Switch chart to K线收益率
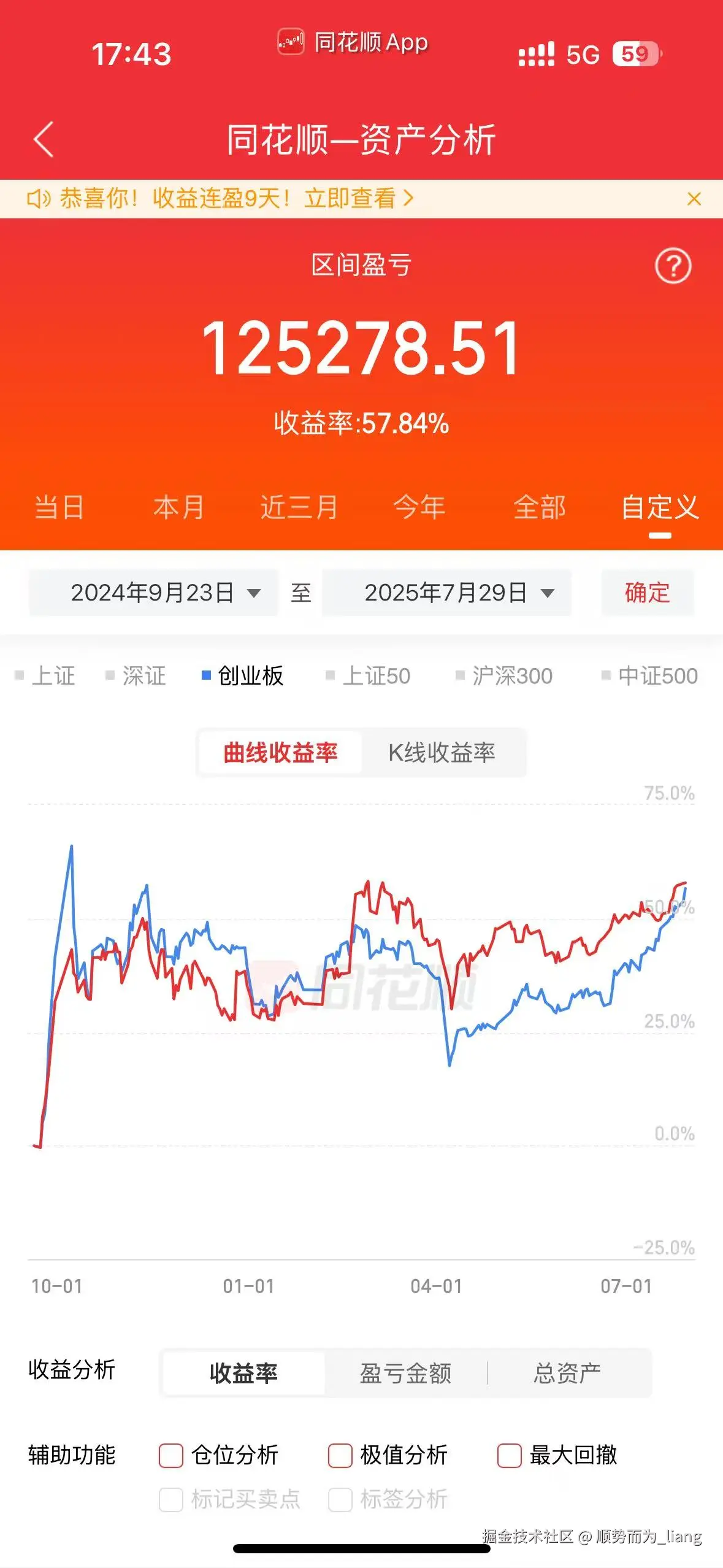Screen dimensions: 723x1568 [x=442, y=753]
